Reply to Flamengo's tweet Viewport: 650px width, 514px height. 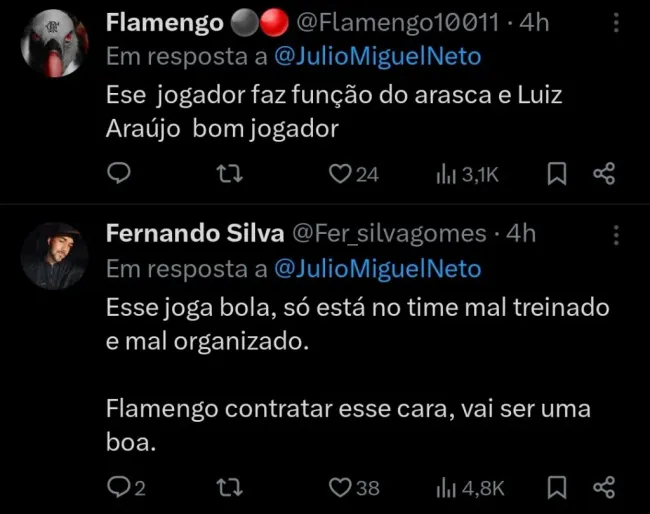click(x=119, y=174)
